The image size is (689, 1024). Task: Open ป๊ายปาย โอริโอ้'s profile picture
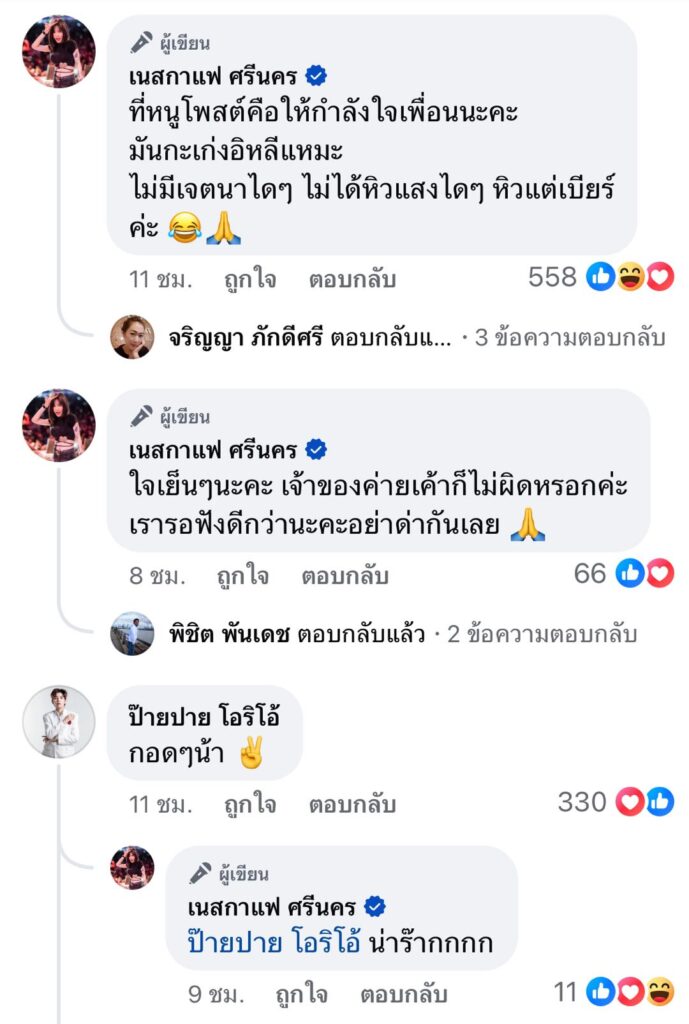[58, 721]
